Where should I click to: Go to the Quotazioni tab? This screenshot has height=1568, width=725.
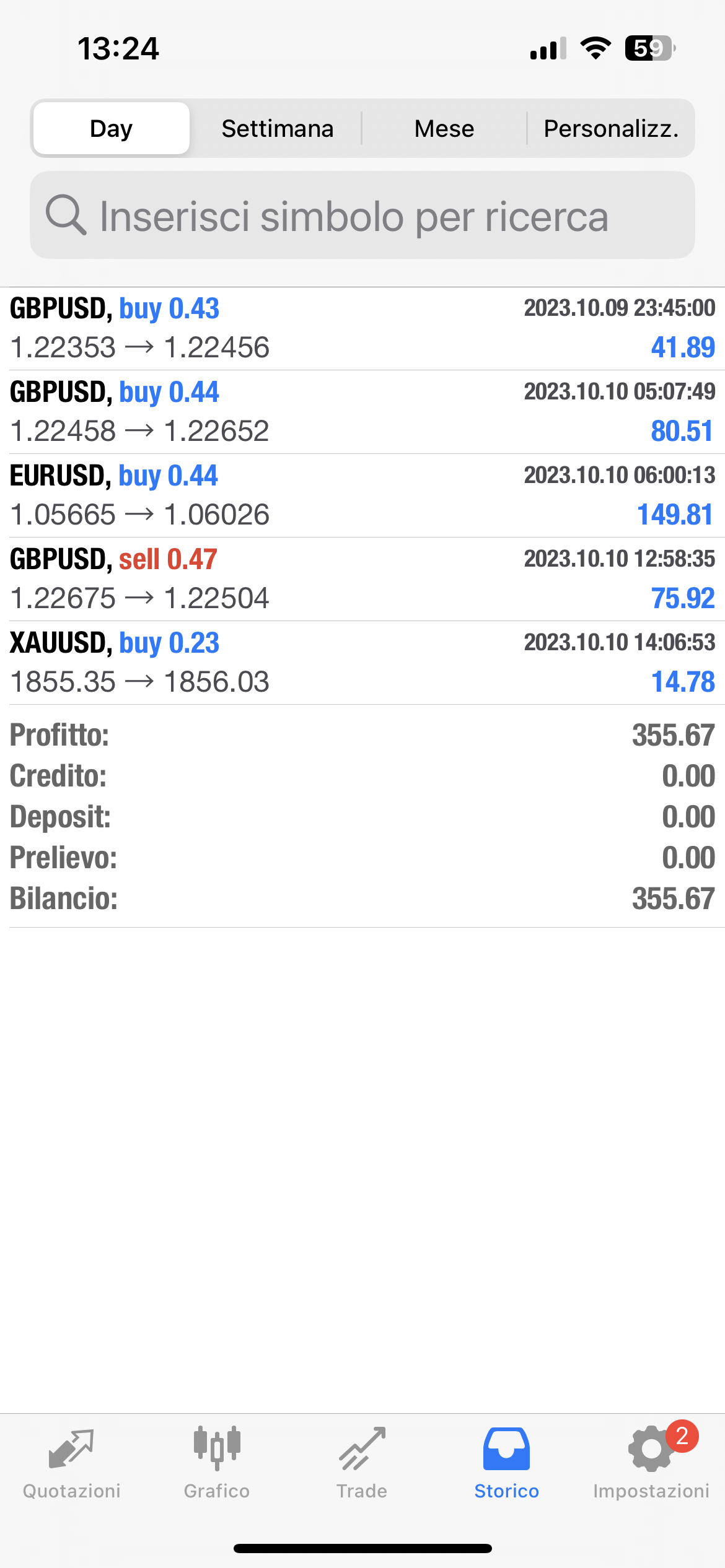[72, 1463]
